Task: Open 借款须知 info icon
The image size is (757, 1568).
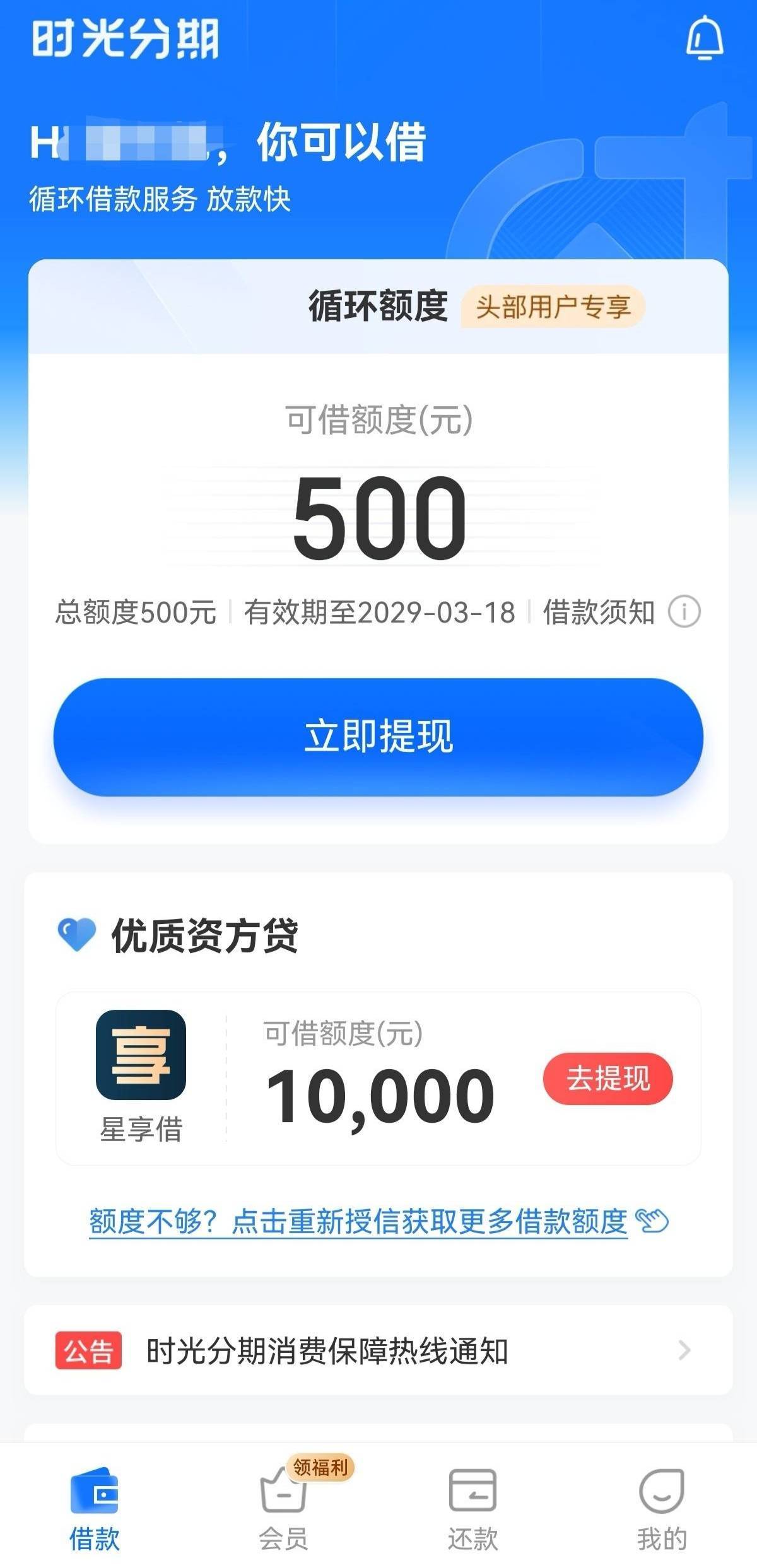Action: click(684, 612)
